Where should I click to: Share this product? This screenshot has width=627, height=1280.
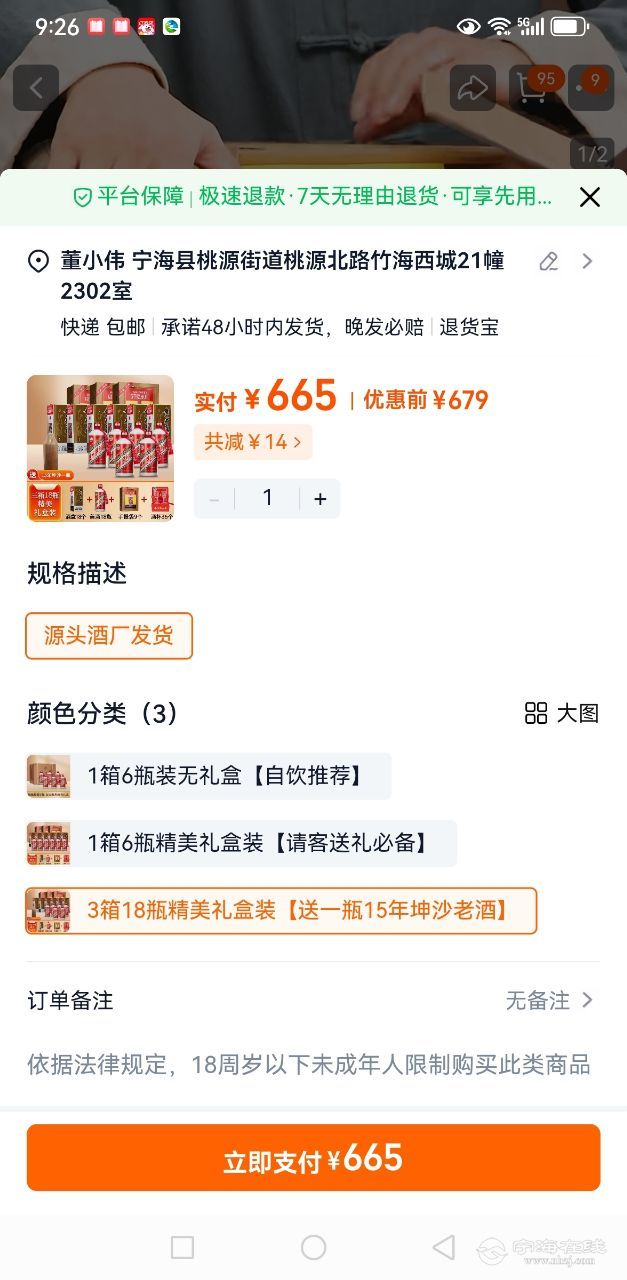pos(472,88)
